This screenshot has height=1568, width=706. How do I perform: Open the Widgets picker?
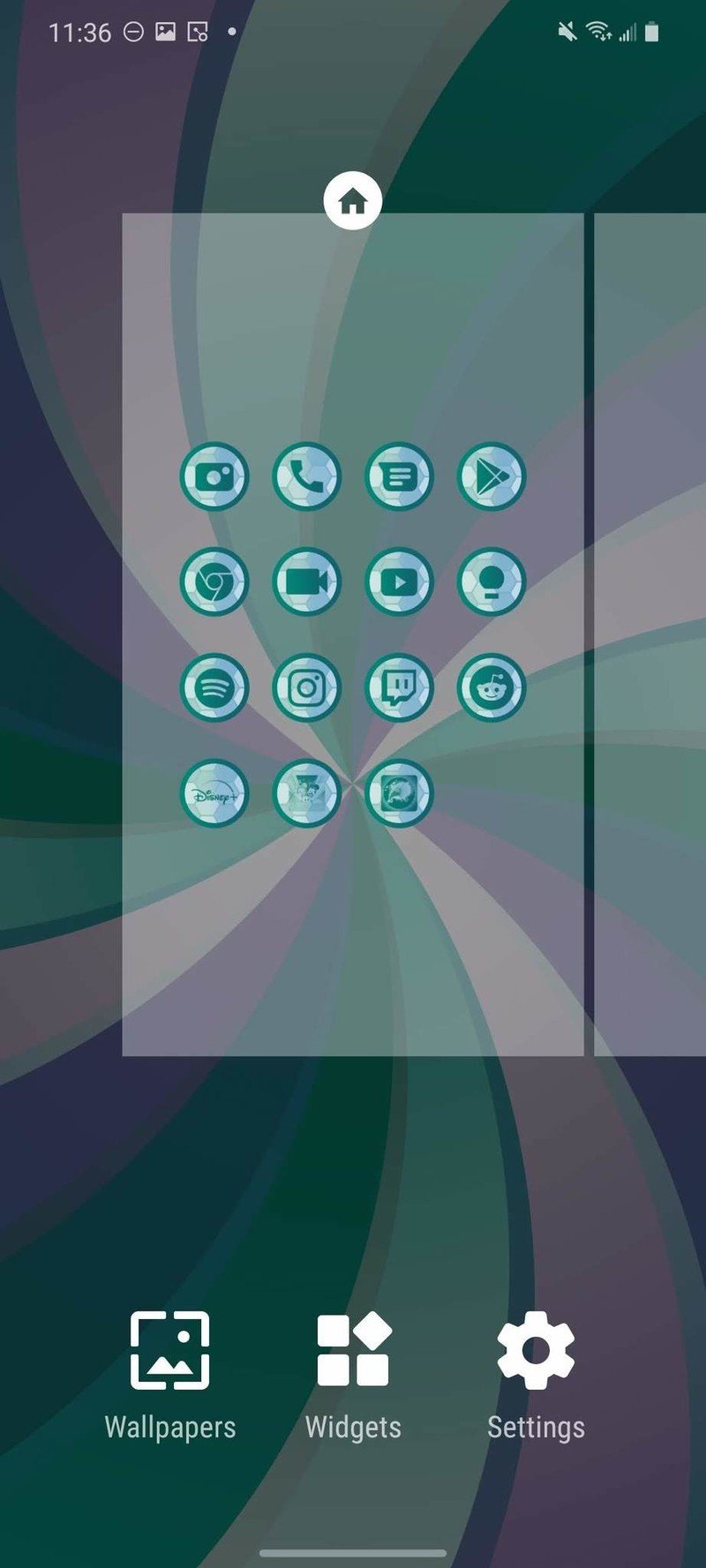point(353,1375)
